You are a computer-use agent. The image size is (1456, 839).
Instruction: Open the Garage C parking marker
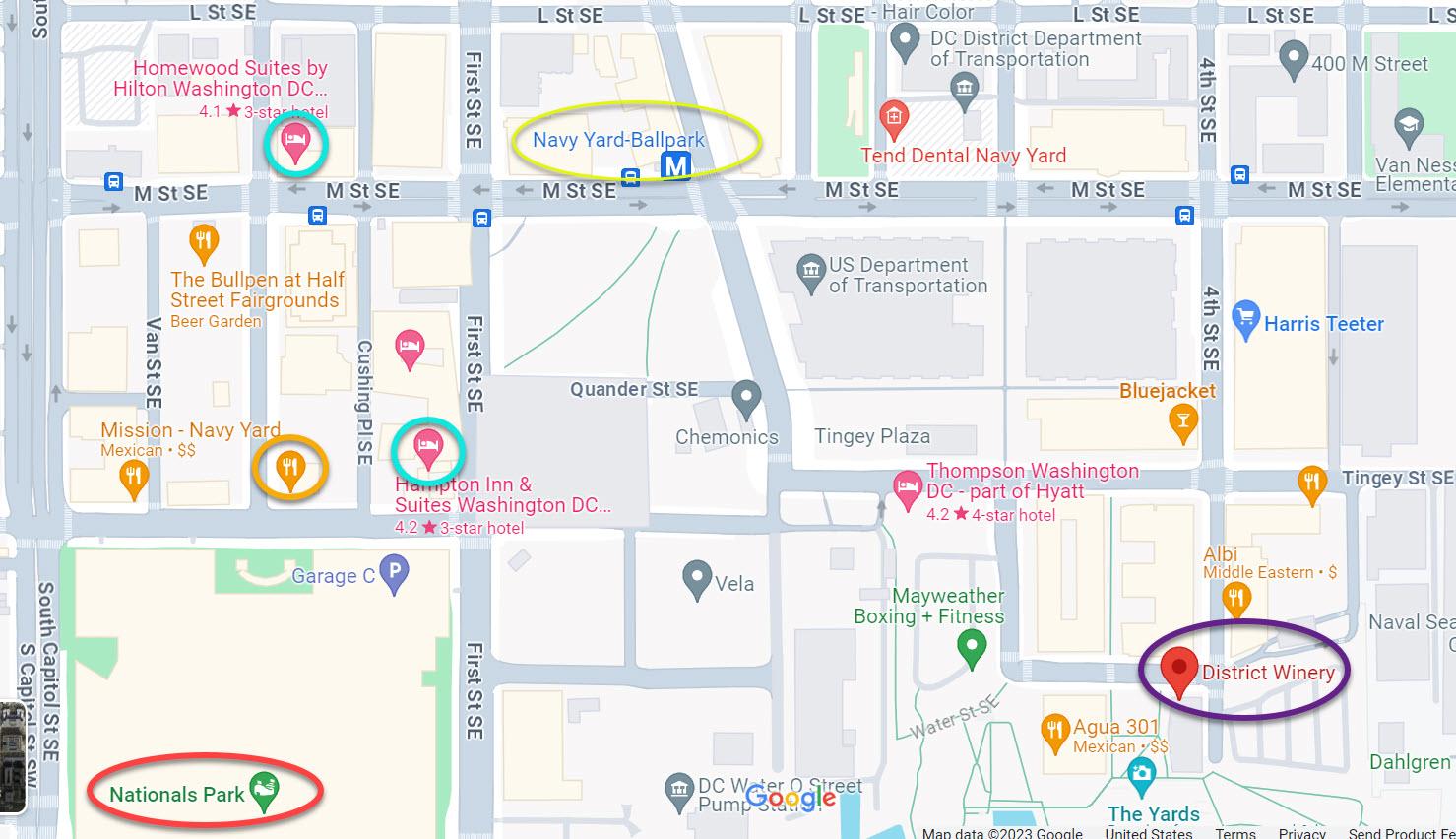(x=394, y=572)
